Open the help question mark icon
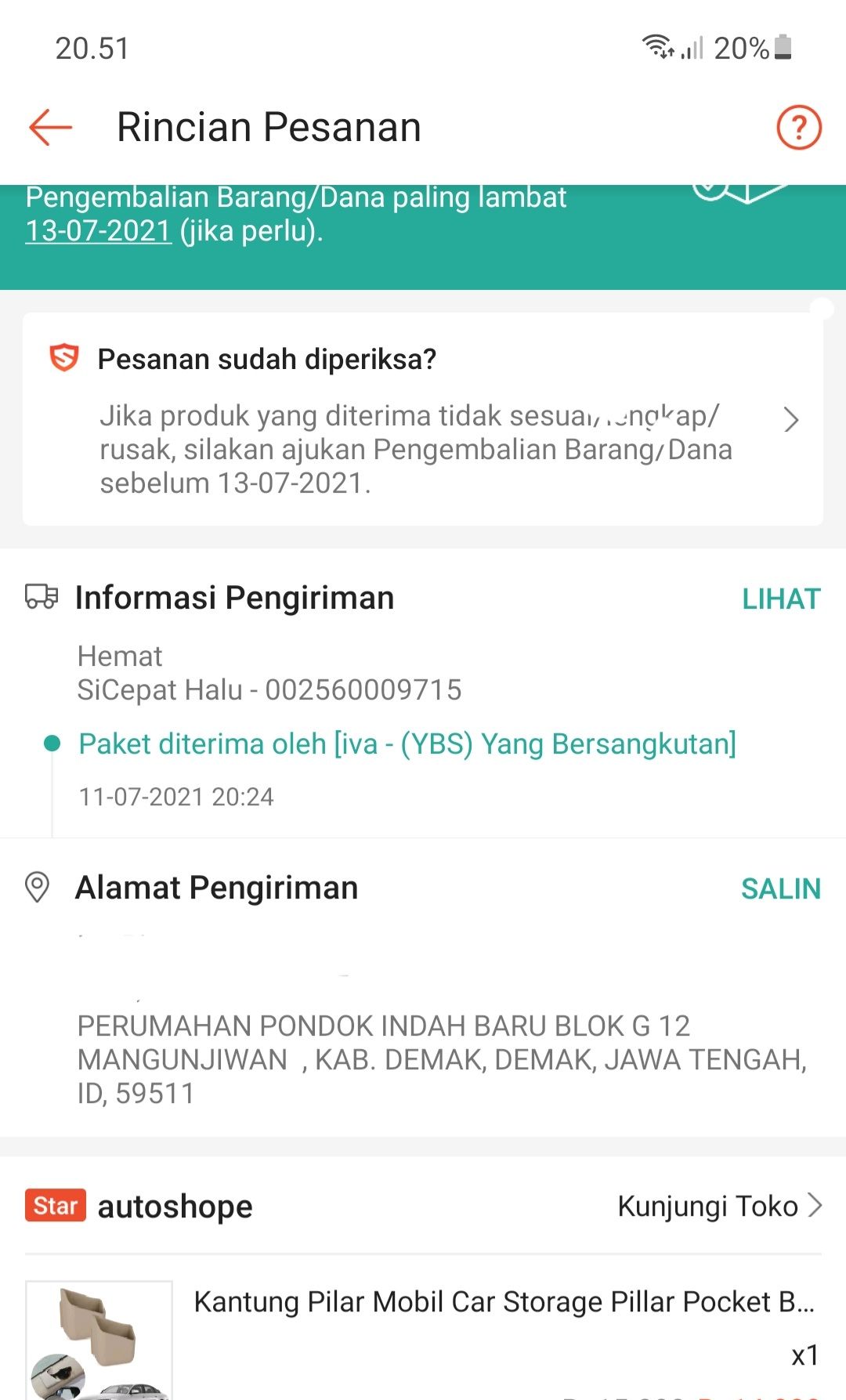Screen dimensions: 846x1400 tap(798, 127)
